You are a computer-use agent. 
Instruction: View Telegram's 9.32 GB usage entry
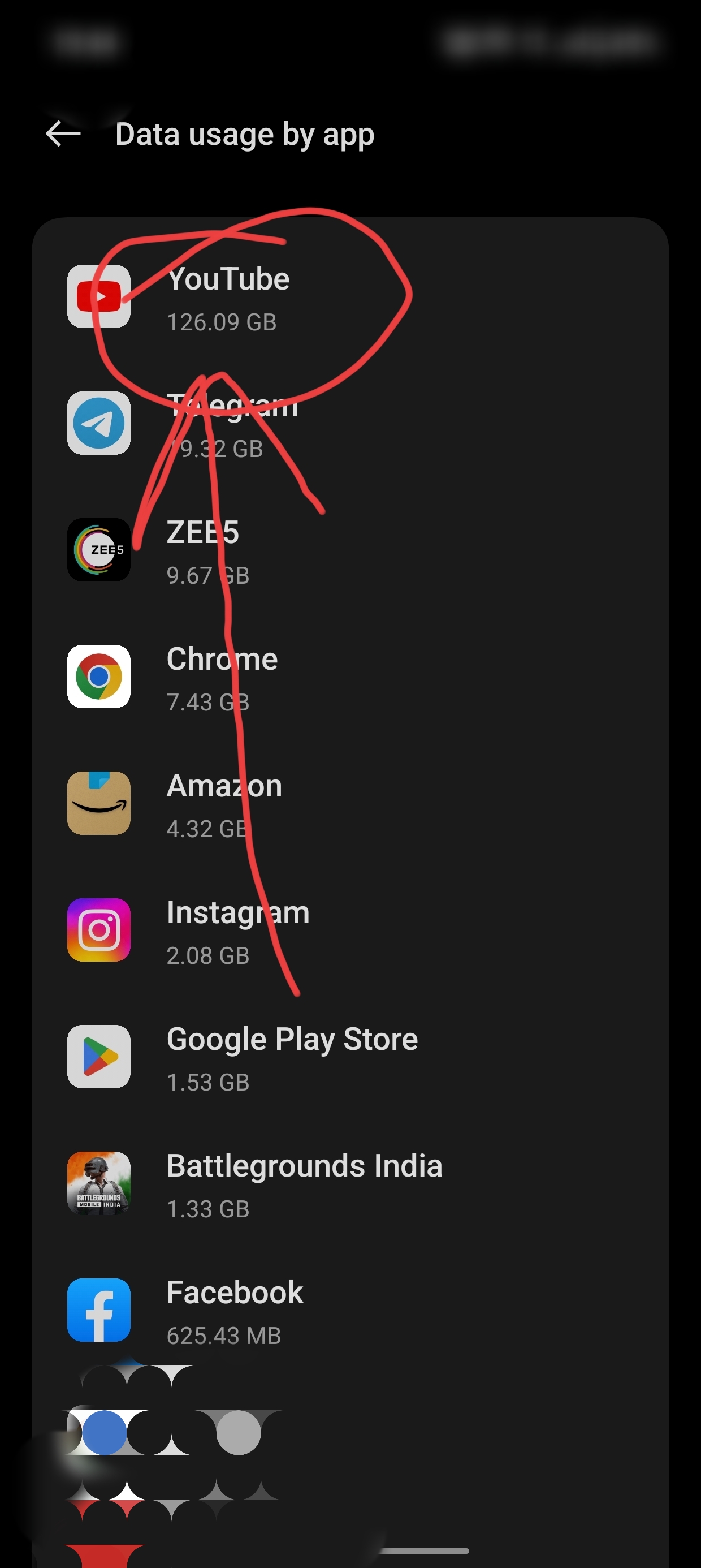244,425
